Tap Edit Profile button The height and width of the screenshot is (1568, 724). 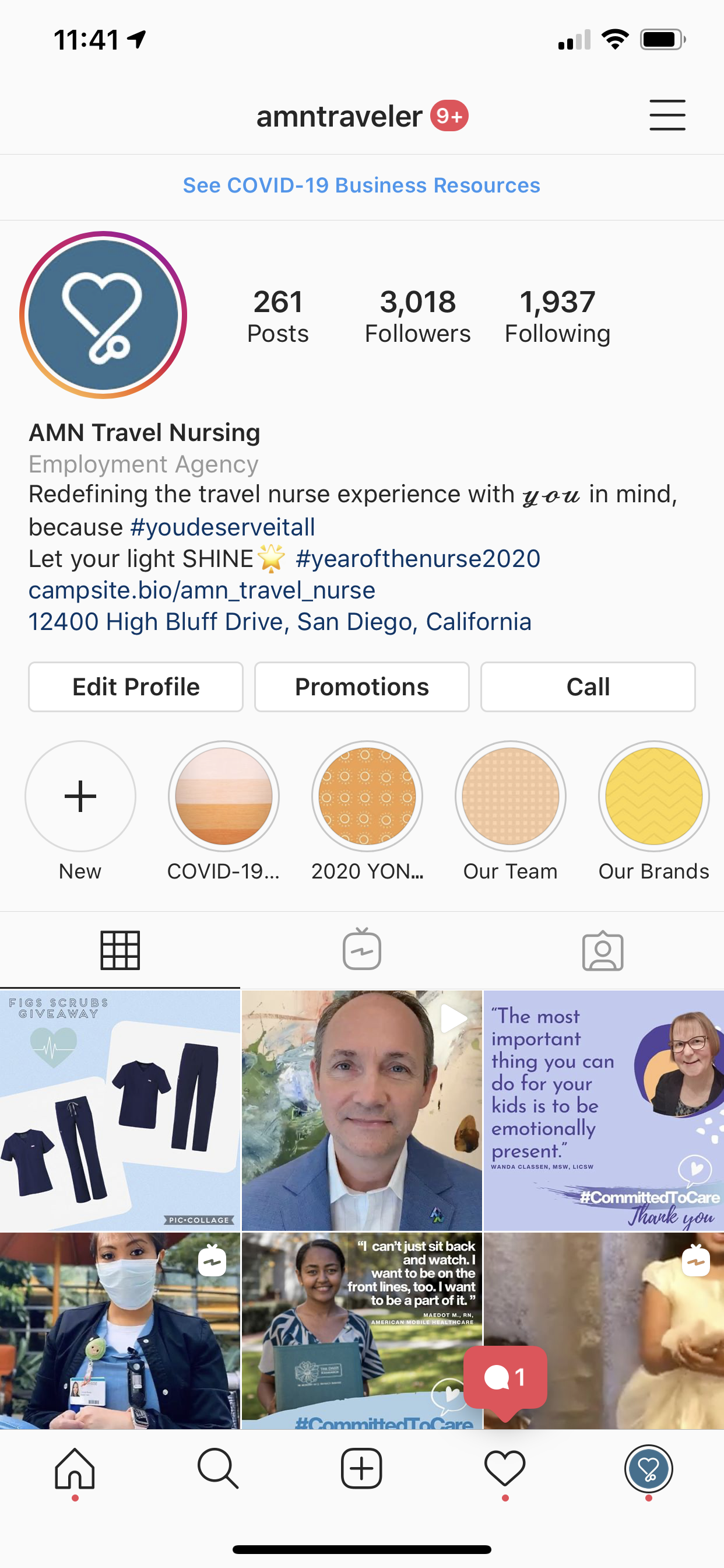[x=136, y=687]
